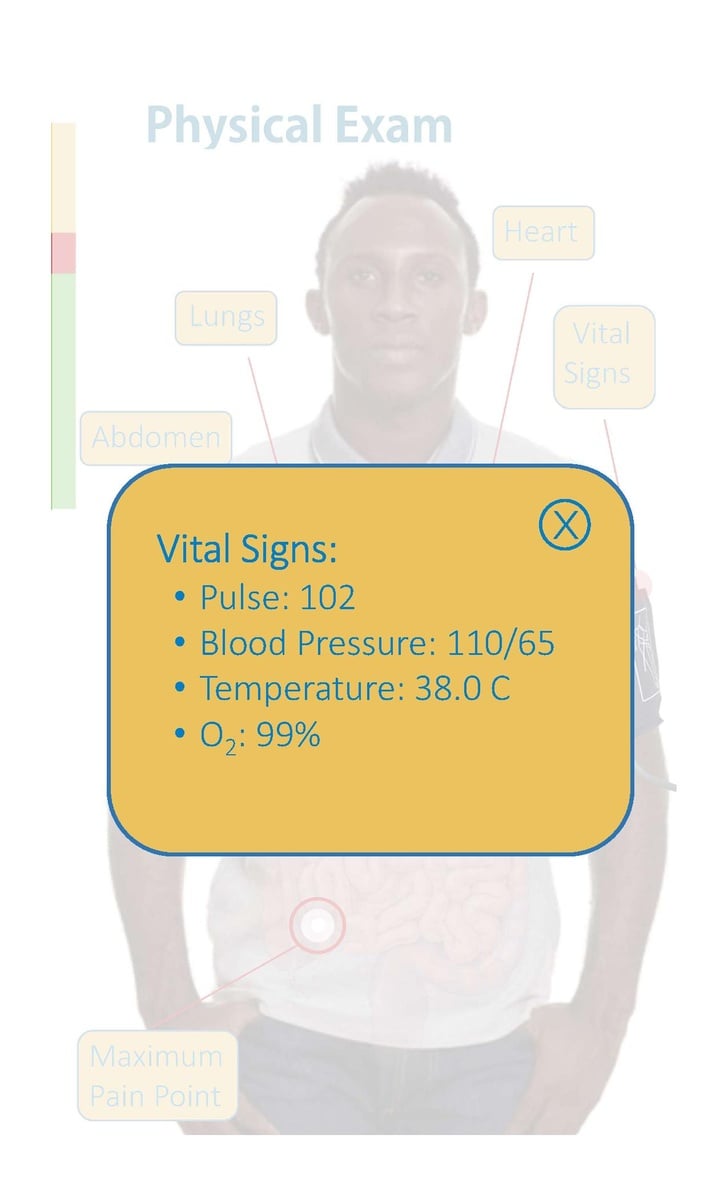Select the Lungs exam label
This screenshot has height=1199, width=728.
(x=226, y=317)
